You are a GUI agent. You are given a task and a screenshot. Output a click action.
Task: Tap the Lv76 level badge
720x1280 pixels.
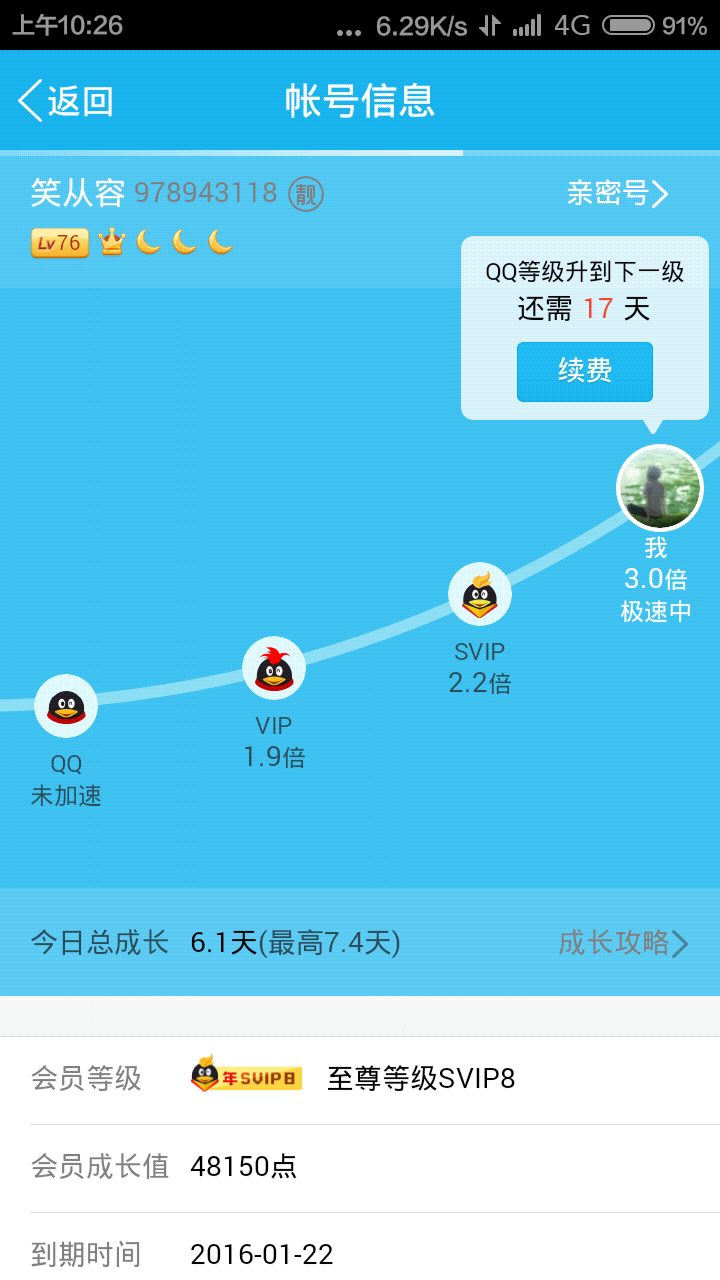tap(60, 242)
